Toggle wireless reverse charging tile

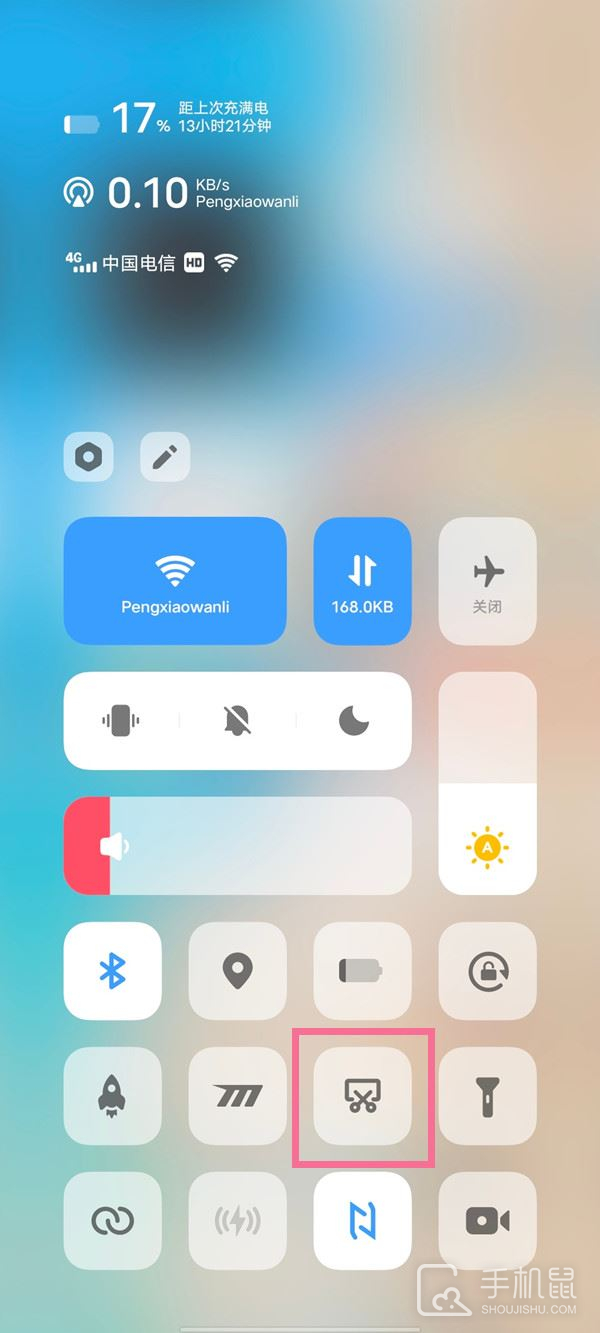click(237, 1221)
